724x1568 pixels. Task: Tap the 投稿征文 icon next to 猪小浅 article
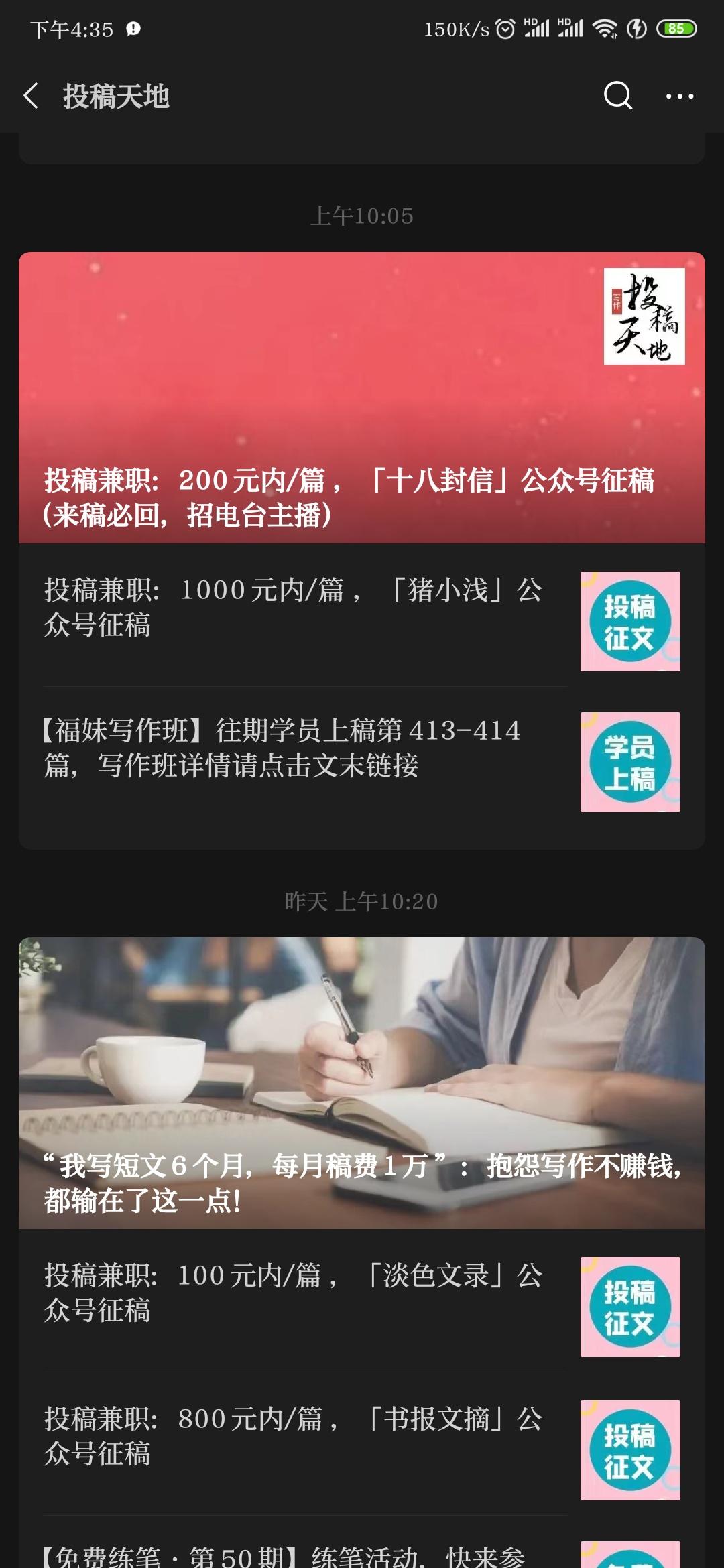629,622
